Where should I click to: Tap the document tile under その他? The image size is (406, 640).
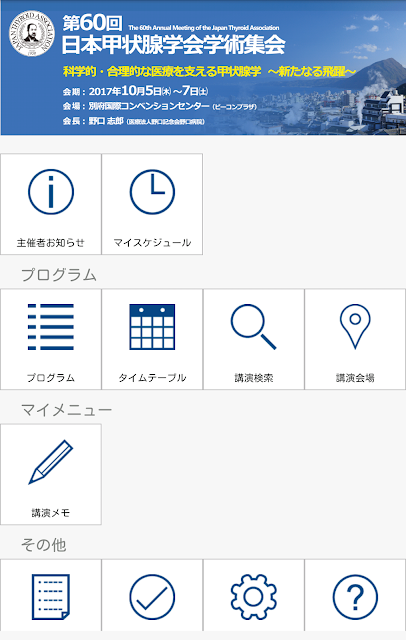(51, 595)
